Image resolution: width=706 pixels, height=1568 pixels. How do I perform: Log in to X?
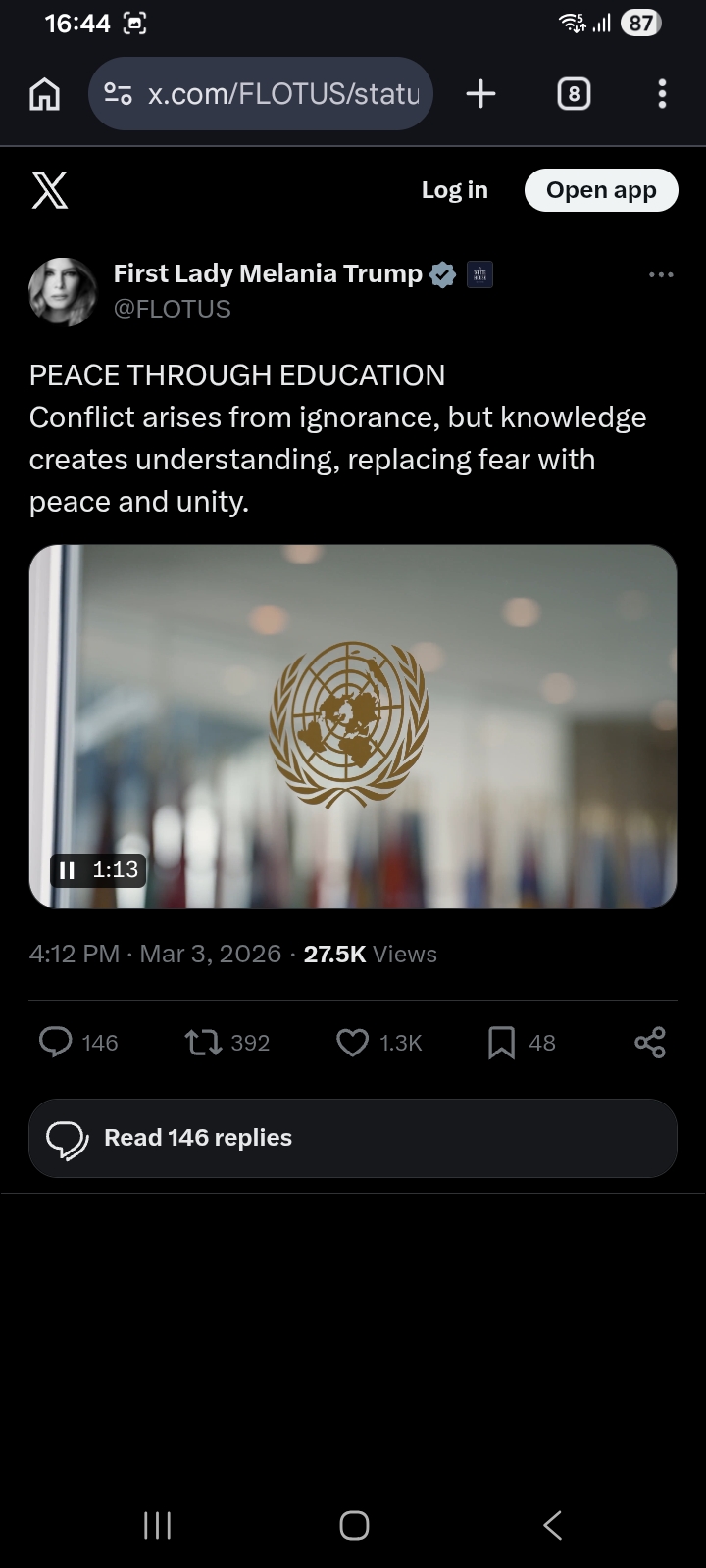click(454, 190)
